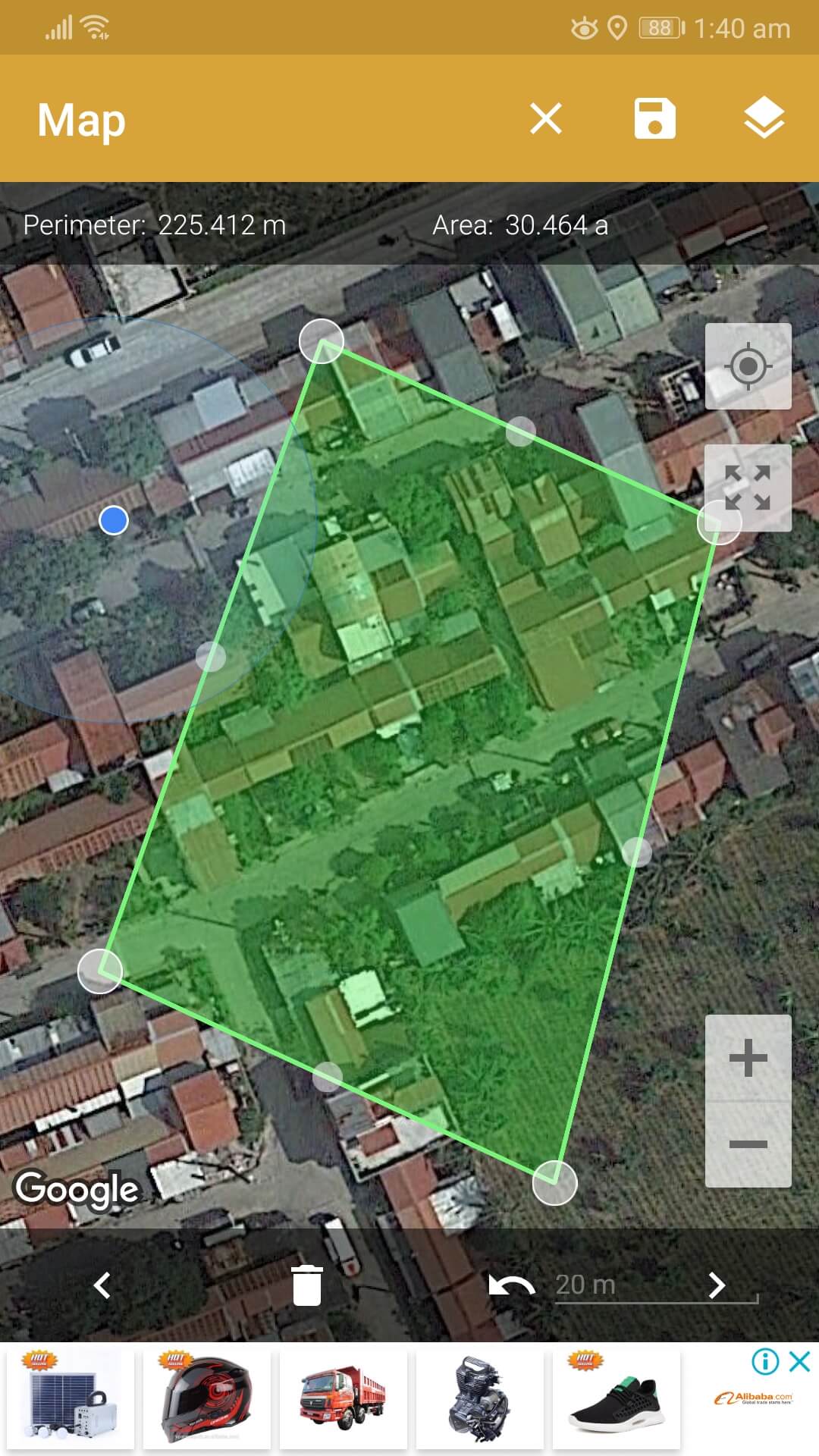Open the black sneaker ad item
The image size is (819, 1456).
point(616,1399)
